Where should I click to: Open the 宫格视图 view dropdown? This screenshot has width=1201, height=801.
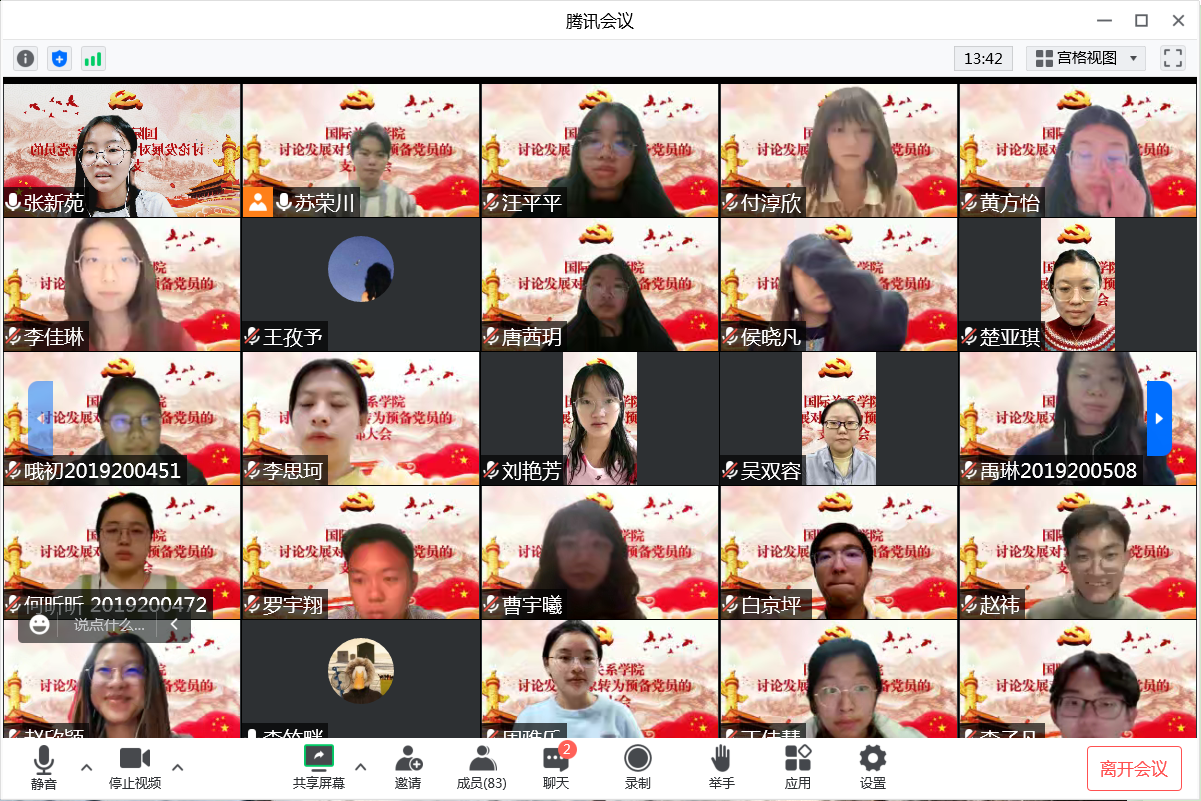[1086, 58]
